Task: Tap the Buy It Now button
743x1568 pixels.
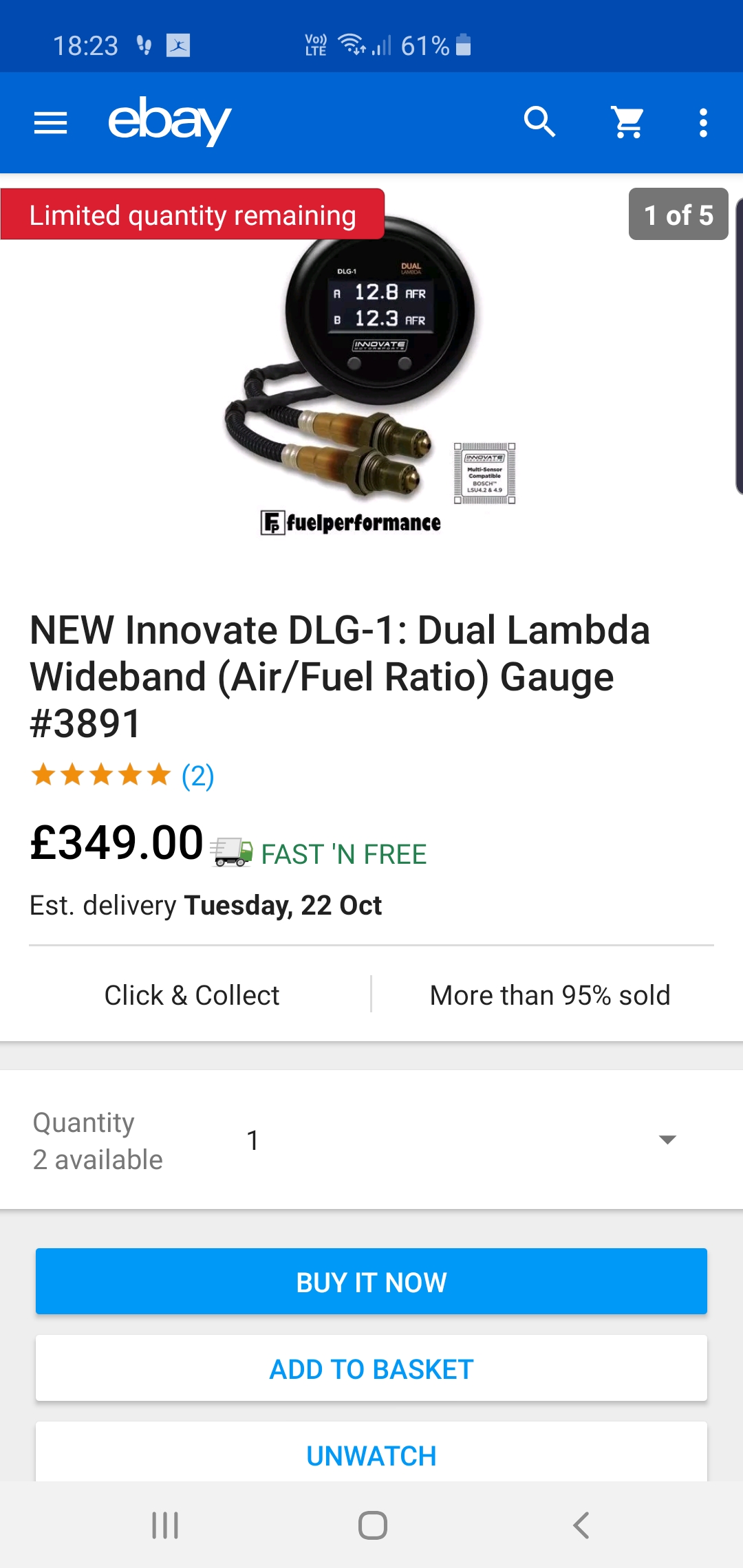Action: (x=371, y=1281)
